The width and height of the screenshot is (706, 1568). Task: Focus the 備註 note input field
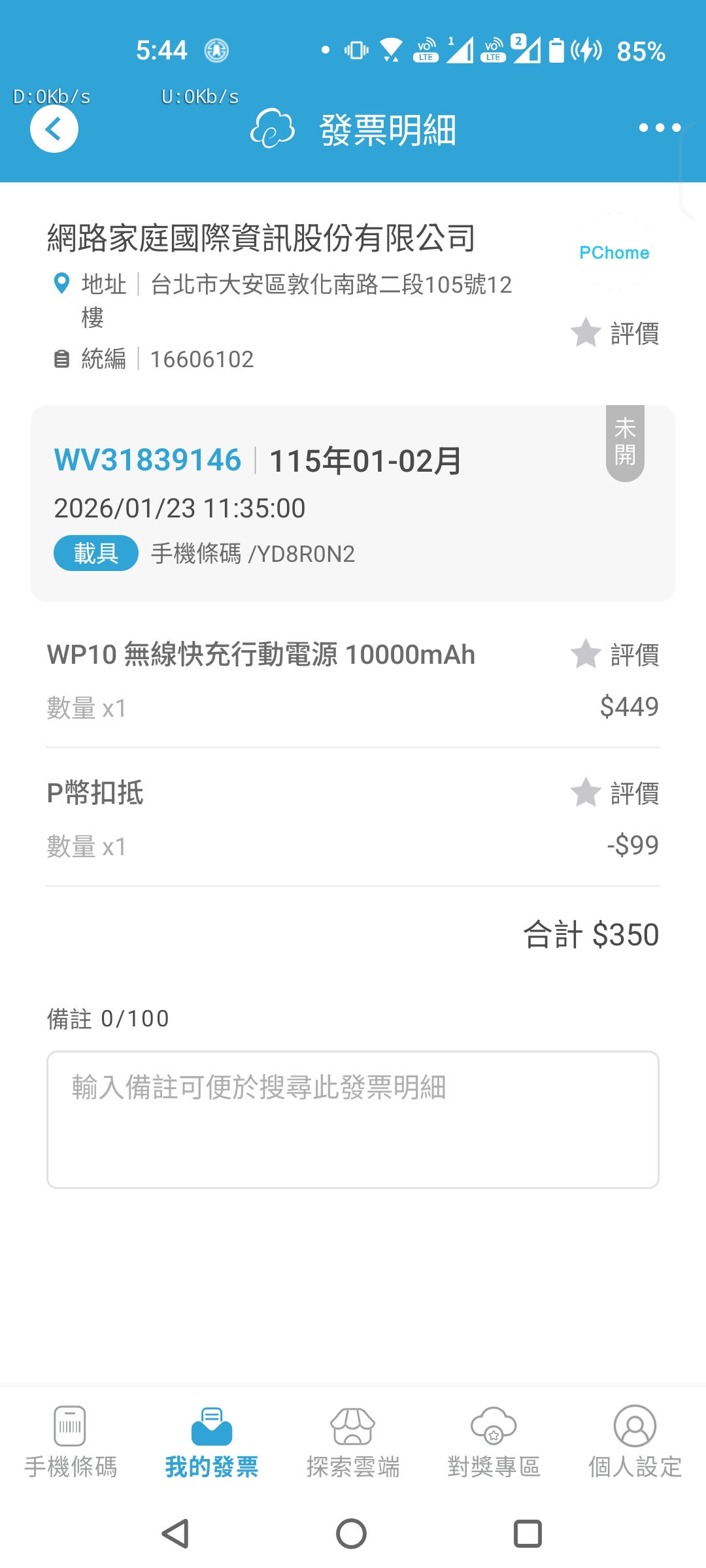tap(353, 1119)
